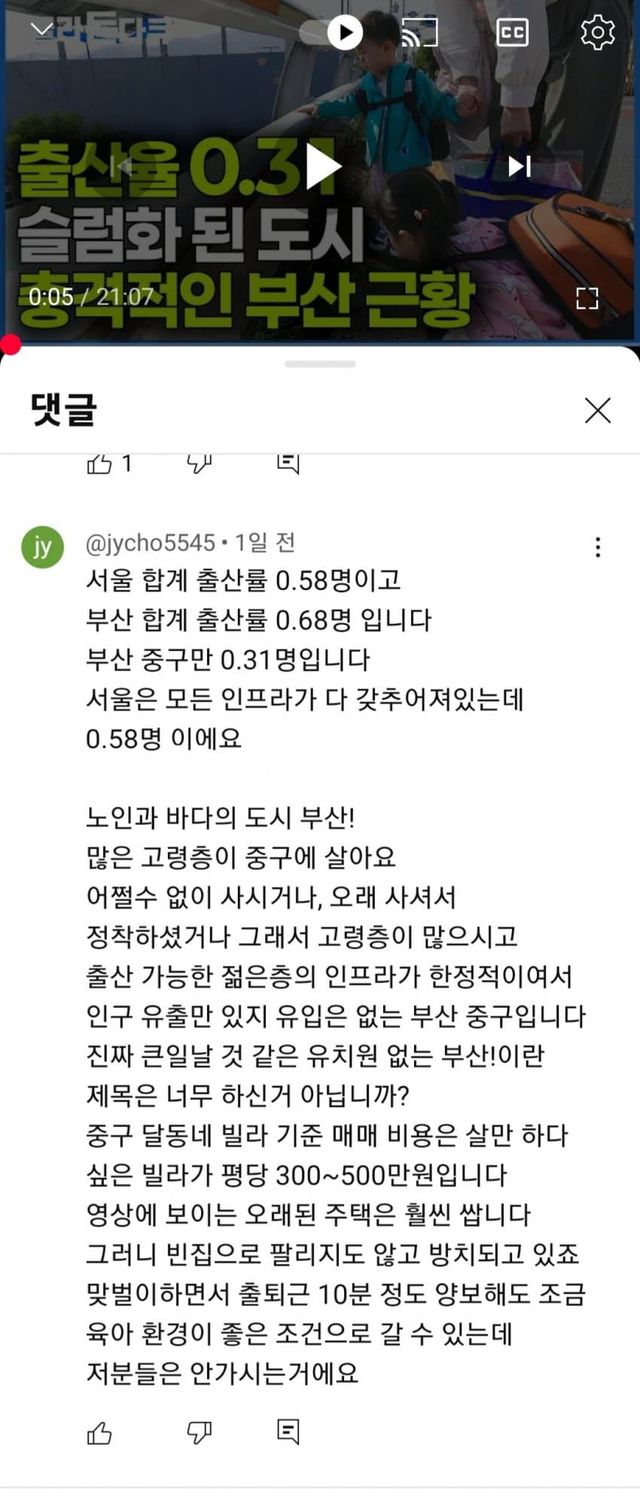Turn on closed captions
Screen dimensions: 640x1489
512,33
